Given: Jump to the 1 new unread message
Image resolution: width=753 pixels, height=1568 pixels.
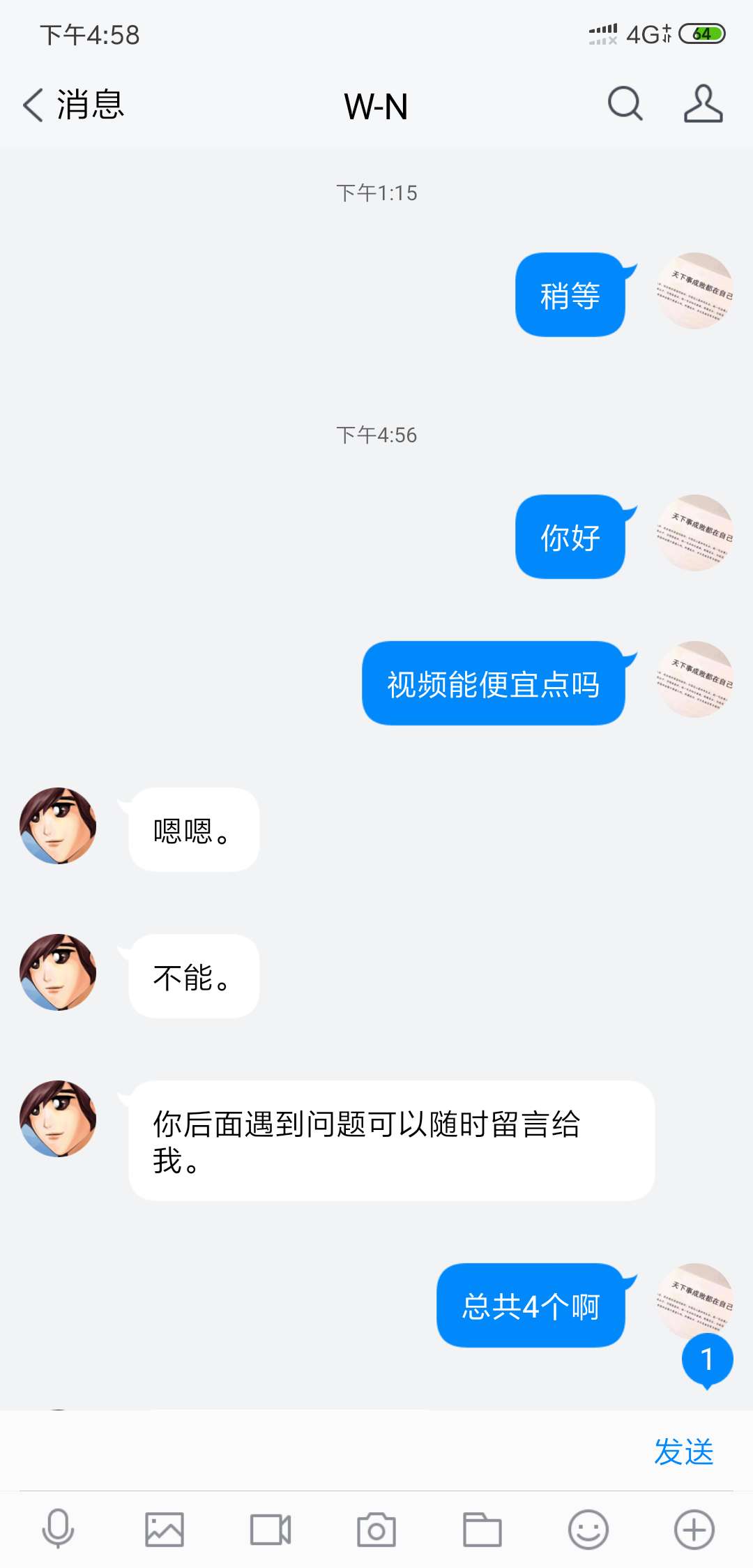Looking at the screenshot, I should point(707,1359).
